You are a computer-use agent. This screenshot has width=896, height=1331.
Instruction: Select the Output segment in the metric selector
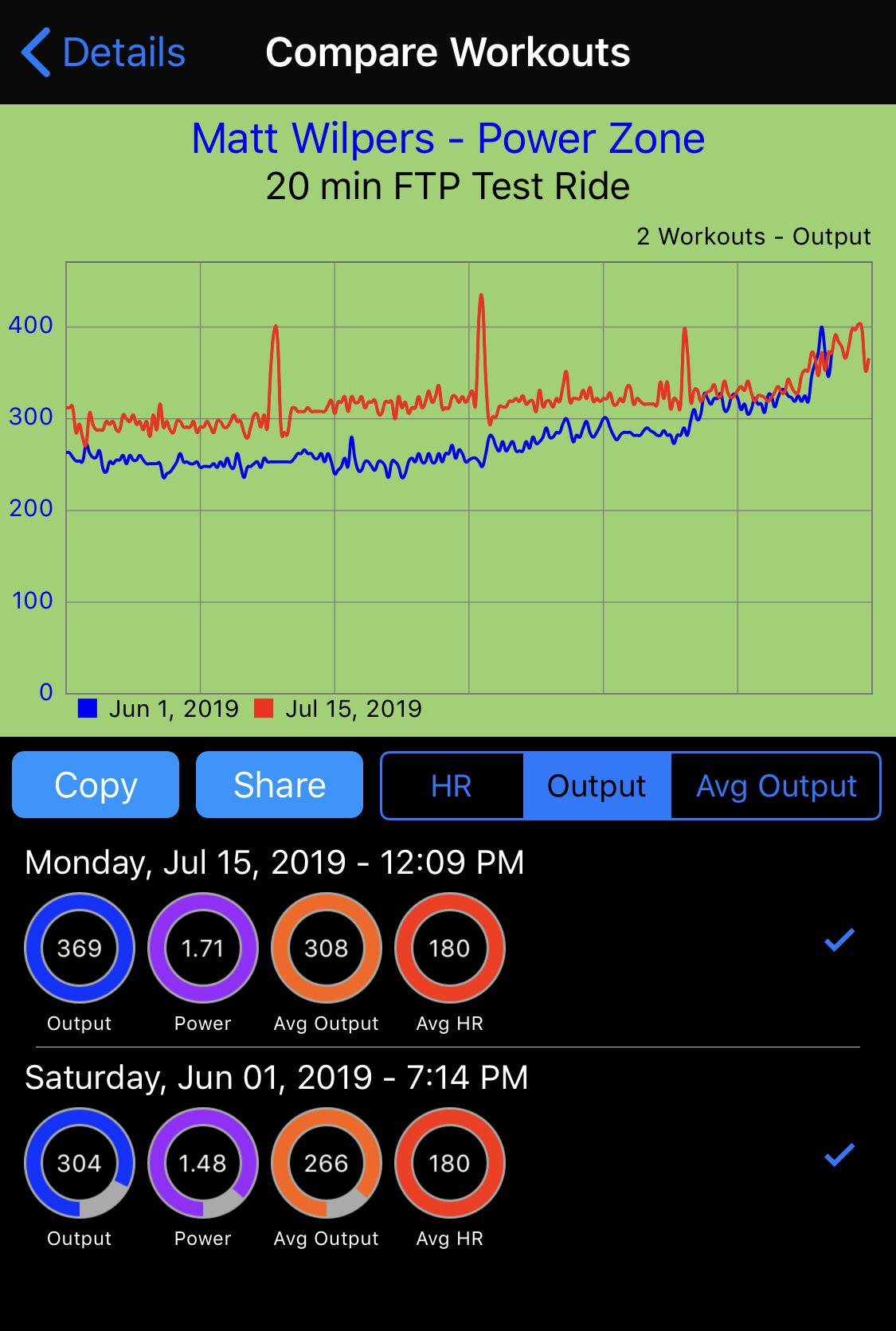pos(595,785)
